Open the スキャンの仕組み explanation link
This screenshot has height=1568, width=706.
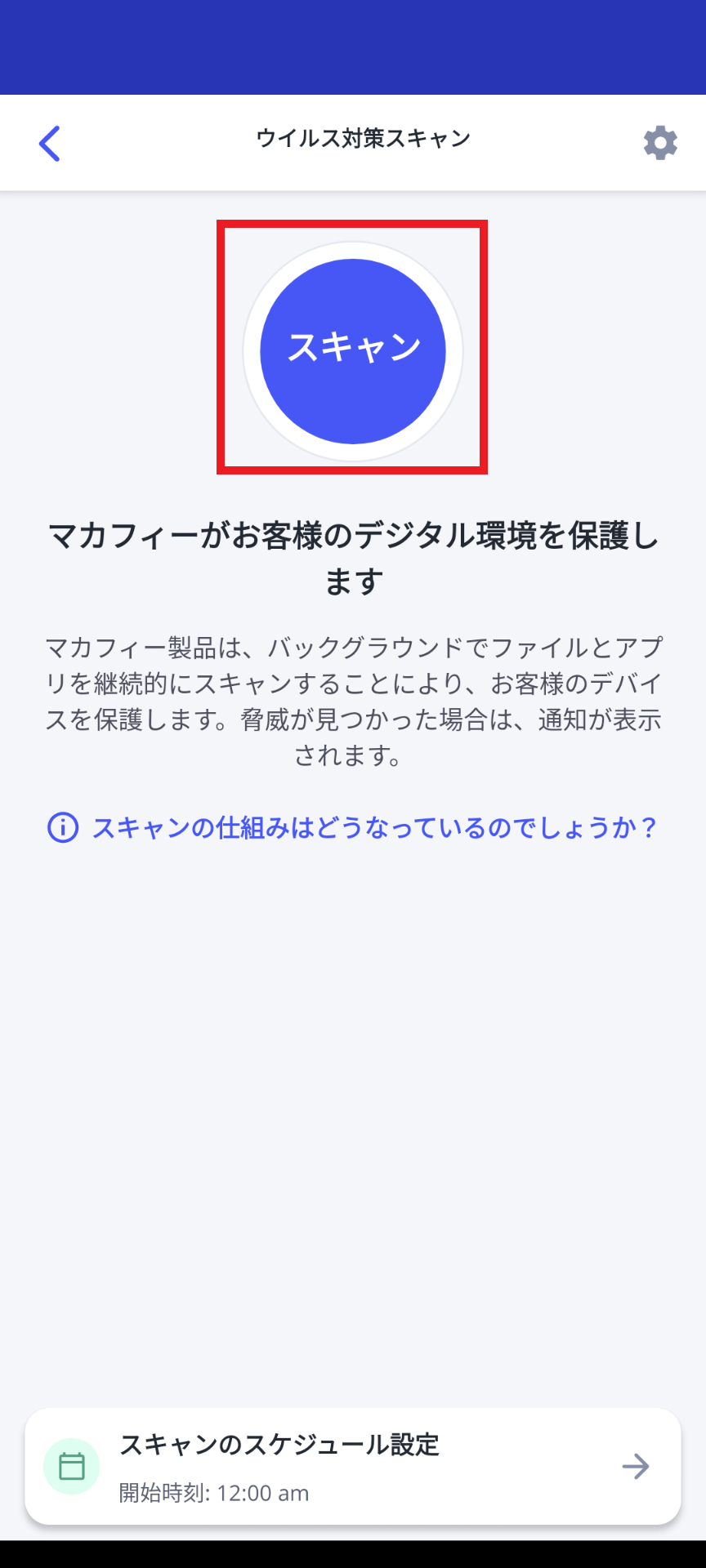[x=374, y=828]
